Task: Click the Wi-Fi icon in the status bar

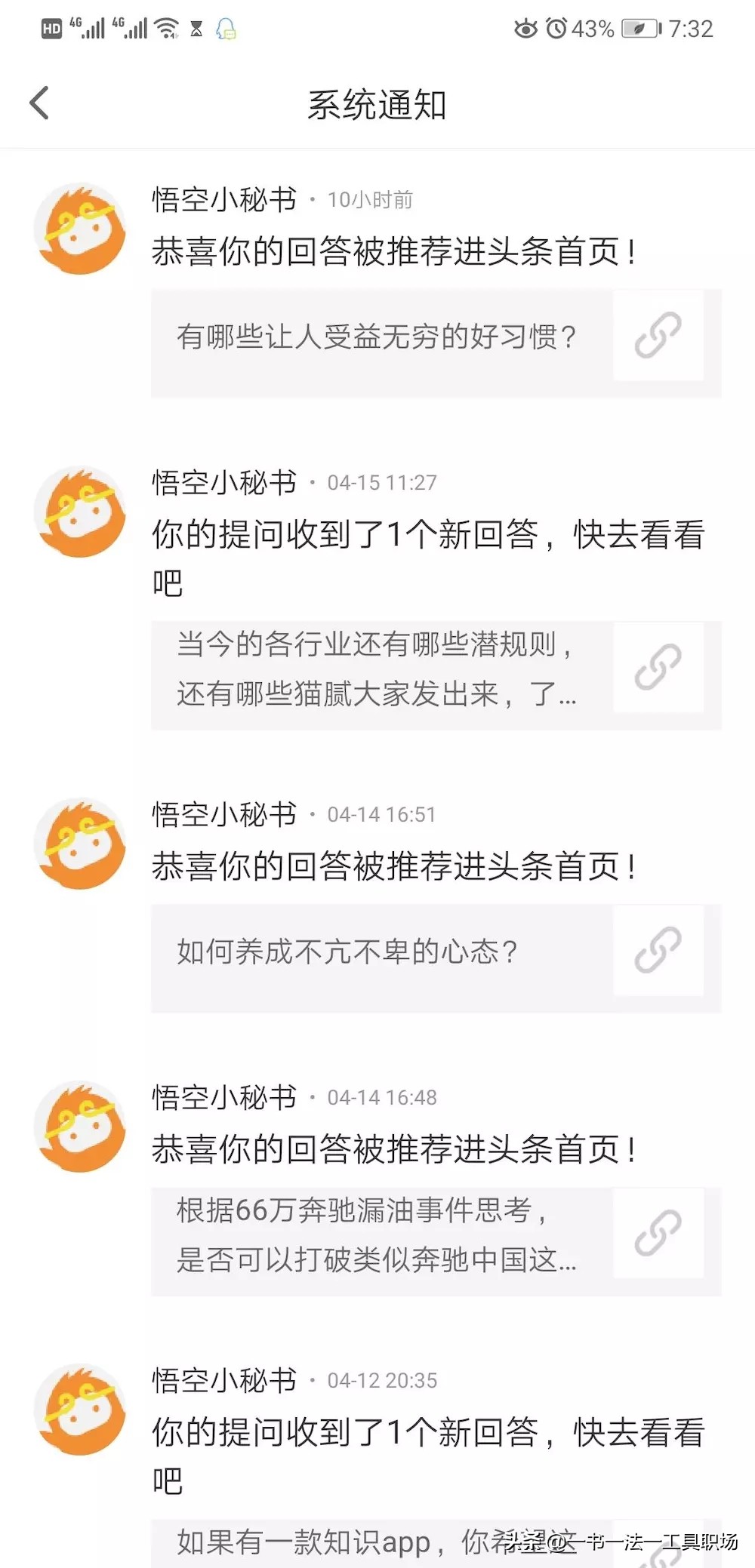Action: click(168, 29)
